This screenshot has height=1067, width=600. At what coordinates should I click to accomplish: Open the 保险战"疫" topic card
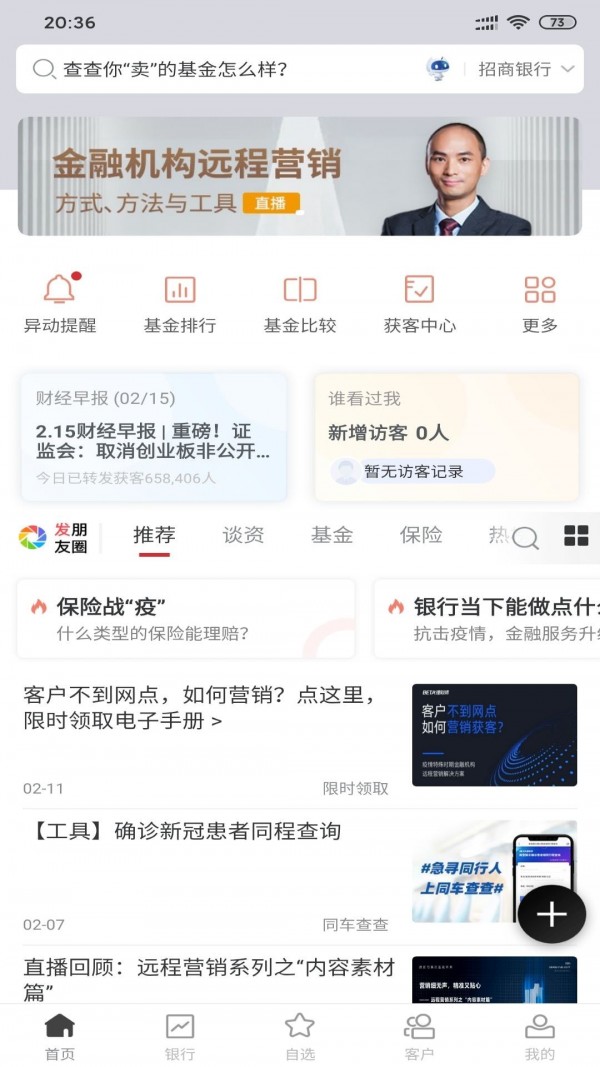(x=186, y=618)
